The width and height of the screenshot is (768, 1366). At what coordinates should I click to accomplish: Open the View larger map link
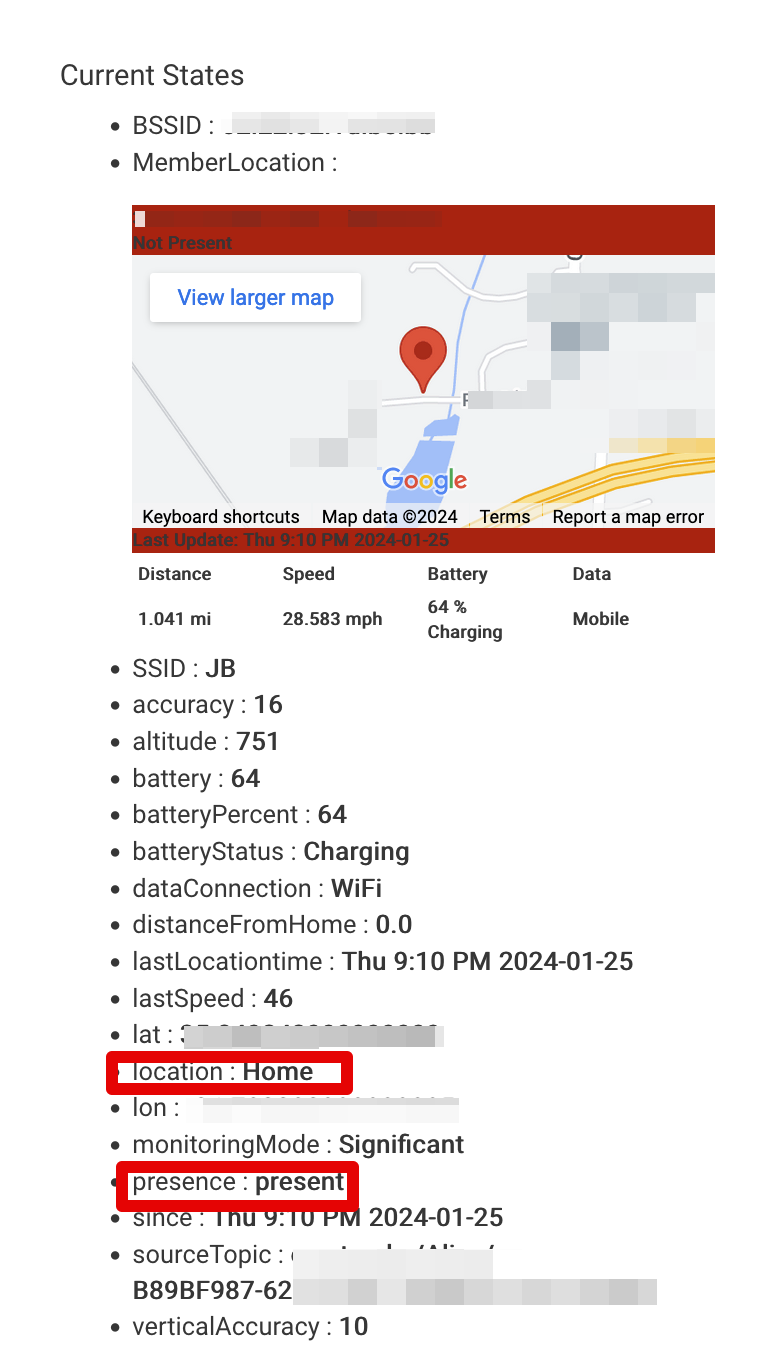[x=255, y=298]
